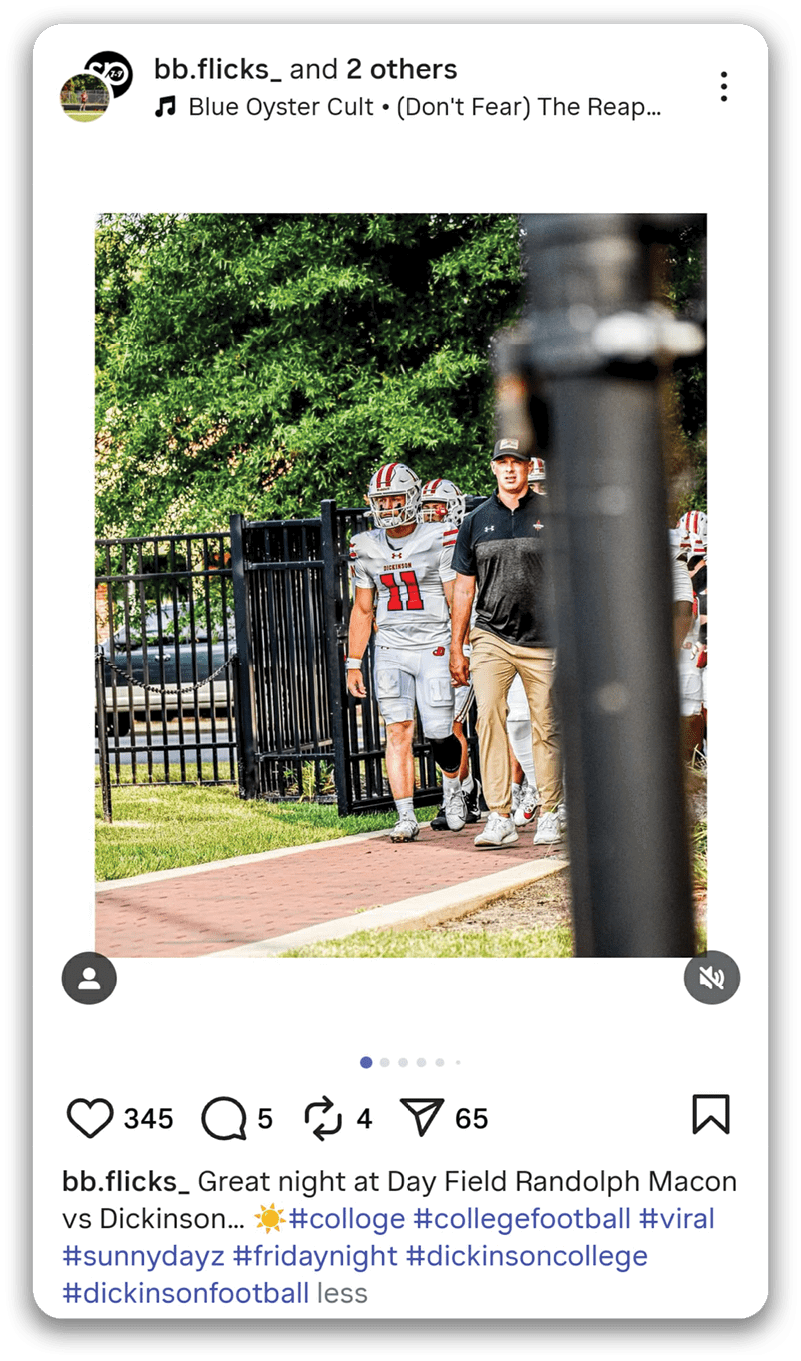801x1361 pixels.
Task: Open the #sunnydayz hashtag
Action: pos(143,1256)
